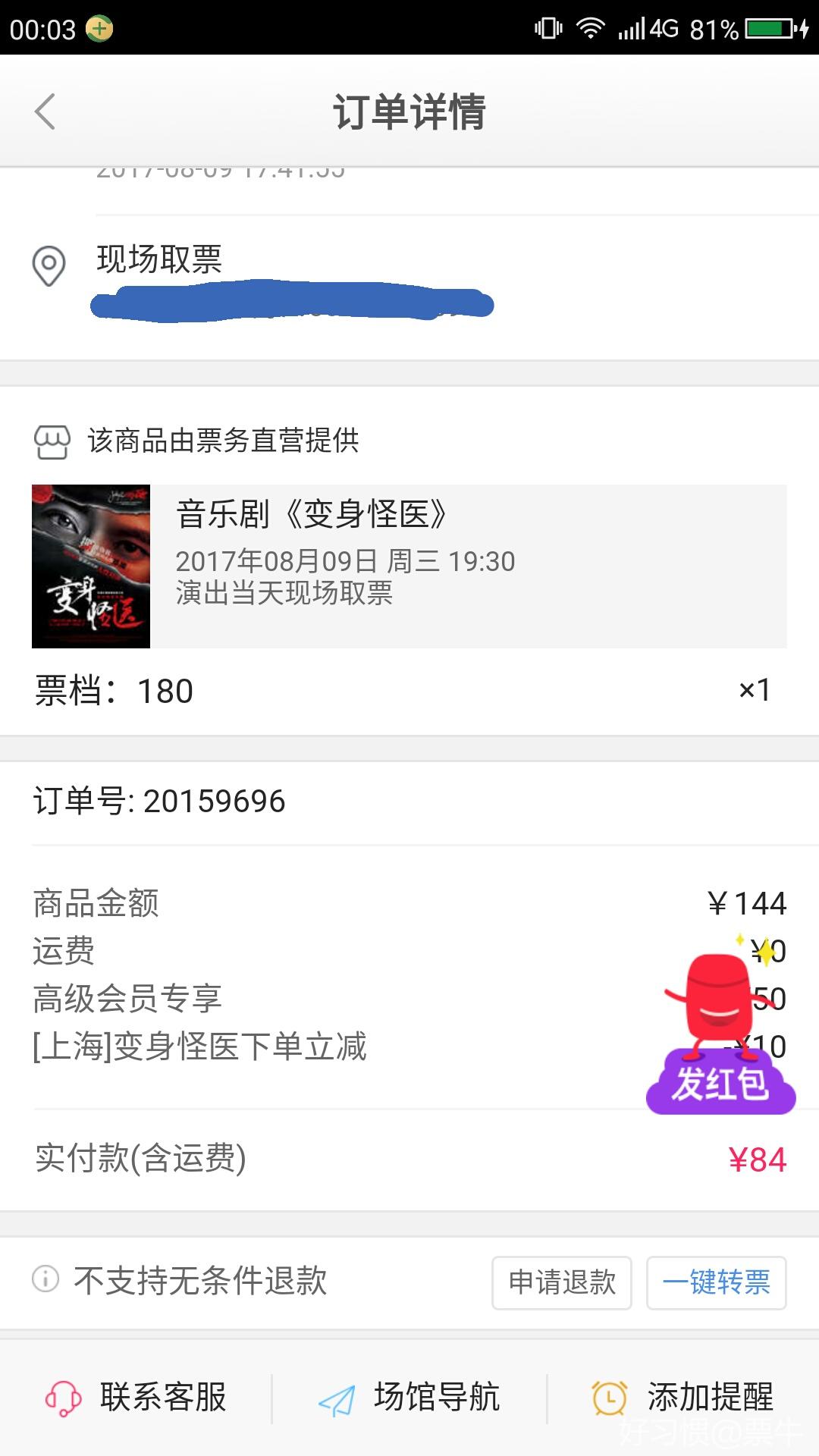Tap 一键转票 to transfer the ticket
This screenshot has height=1456, width=819.
[716, 1282]
